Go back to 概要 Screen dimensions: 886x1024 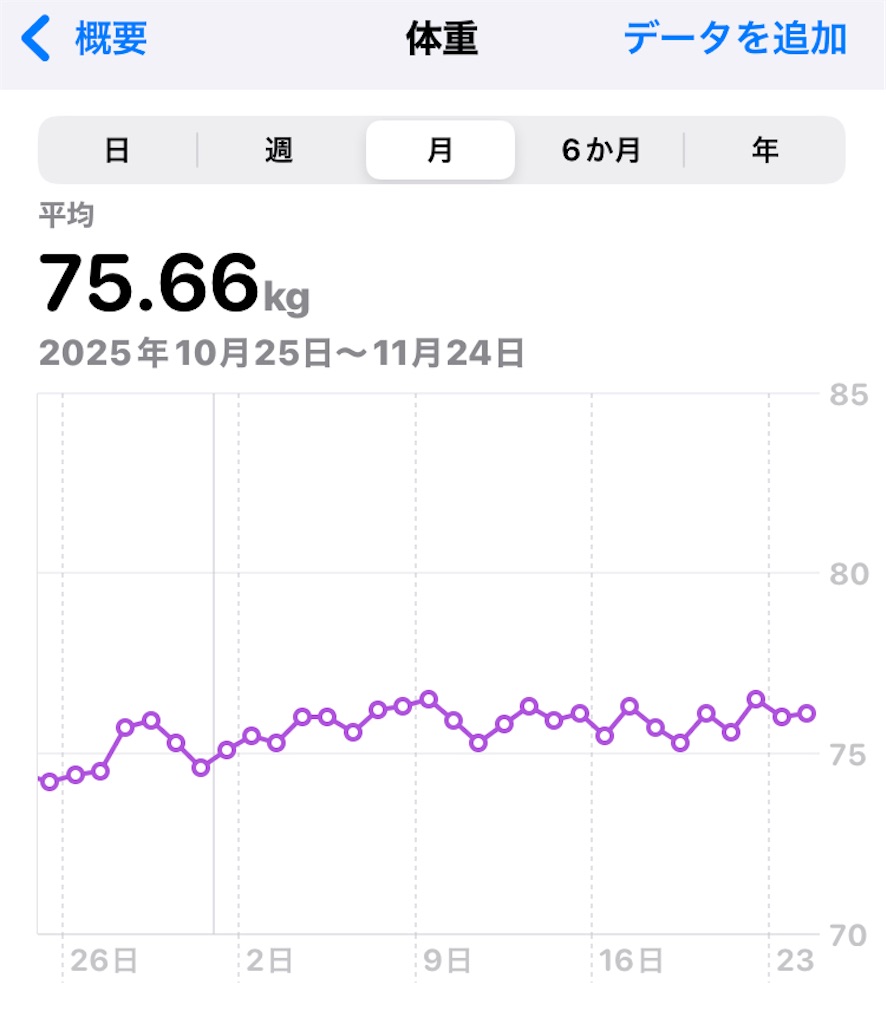pos(87,40)
